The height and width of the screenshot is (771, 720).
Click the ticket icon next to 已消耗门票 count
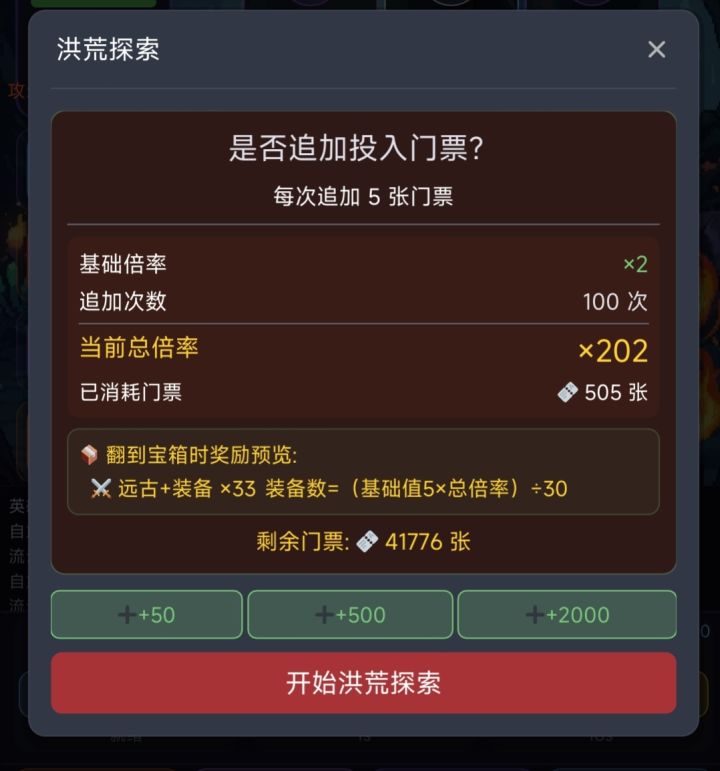567,391
